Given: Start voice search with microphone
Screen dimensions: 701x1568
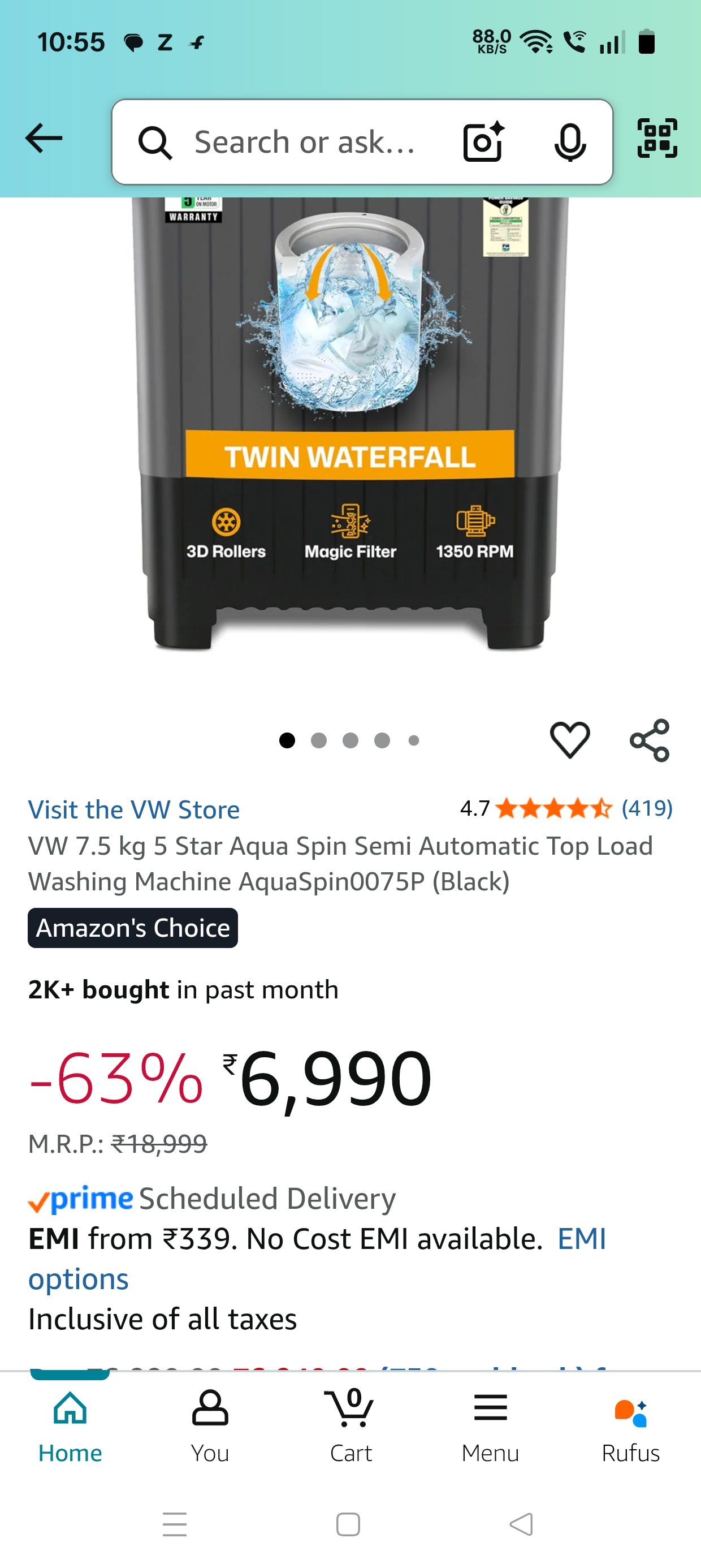Looking at the screenshot, I should pyautogui.click(x=570, y=142).
